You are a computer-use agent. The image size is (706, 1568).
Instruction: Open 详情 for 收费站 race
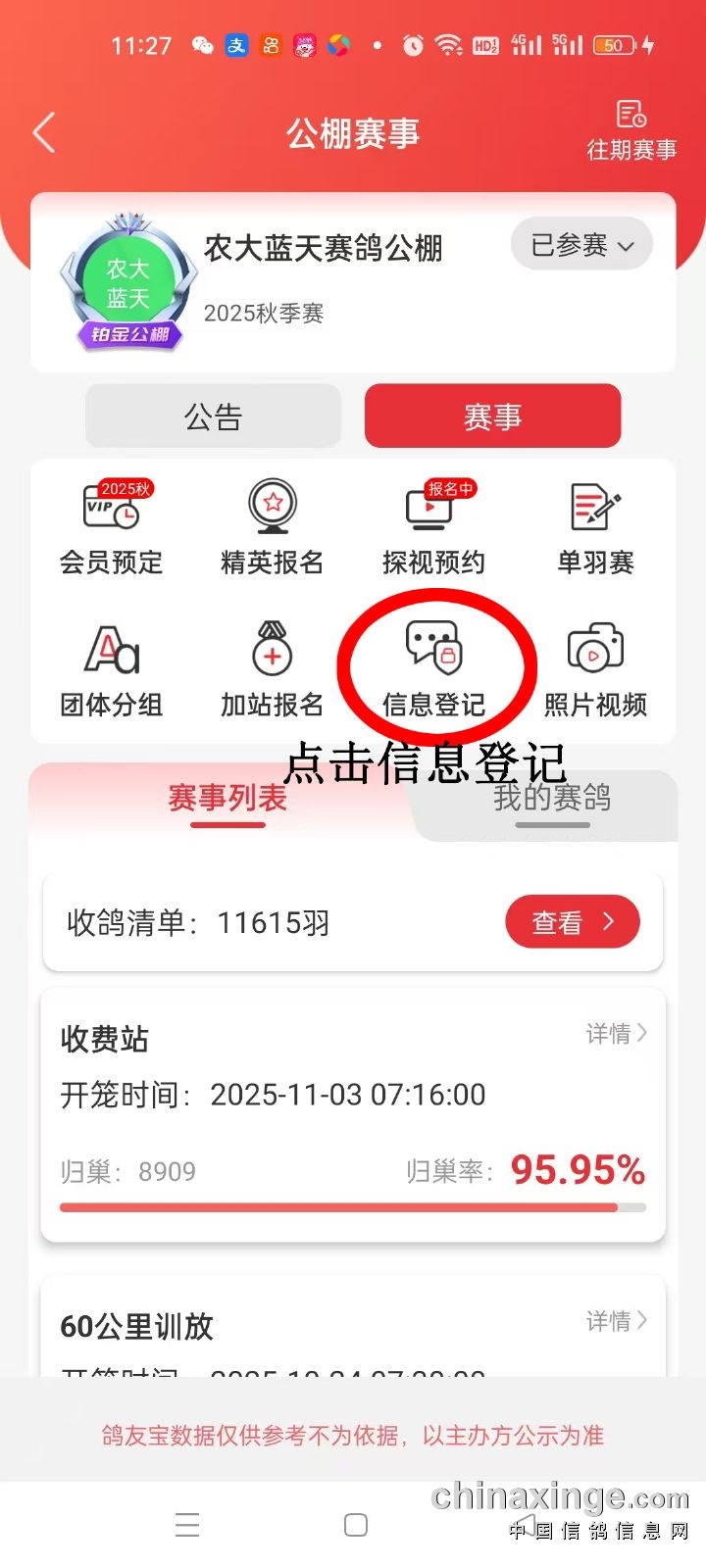pos(616,1034)
